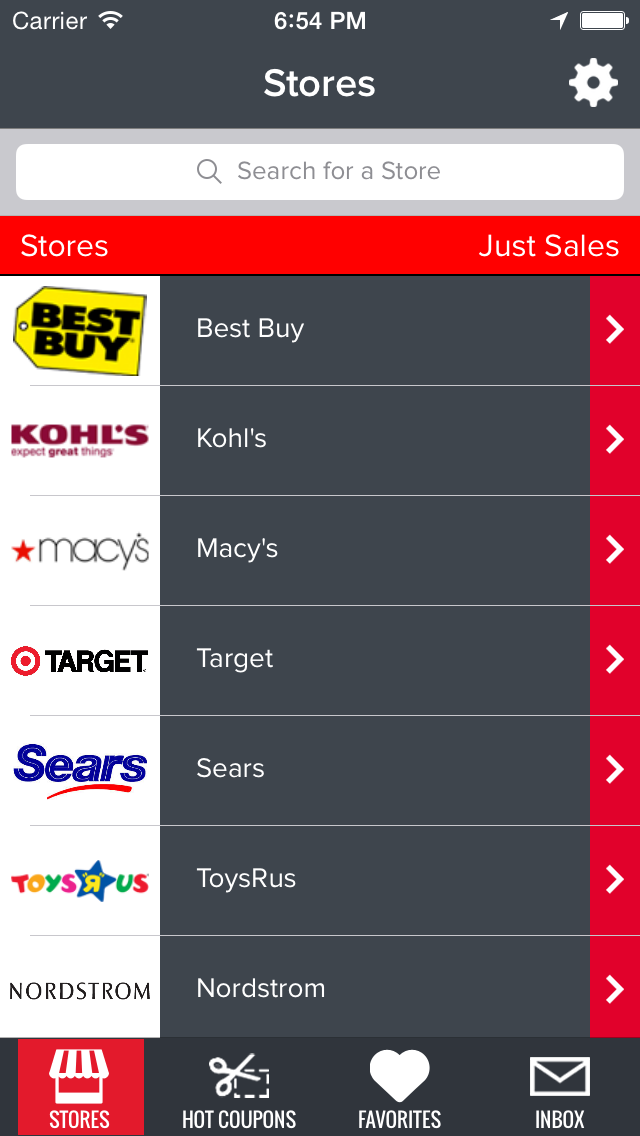
Task: Open the Inbox tab
Action: pos(559,1088)
